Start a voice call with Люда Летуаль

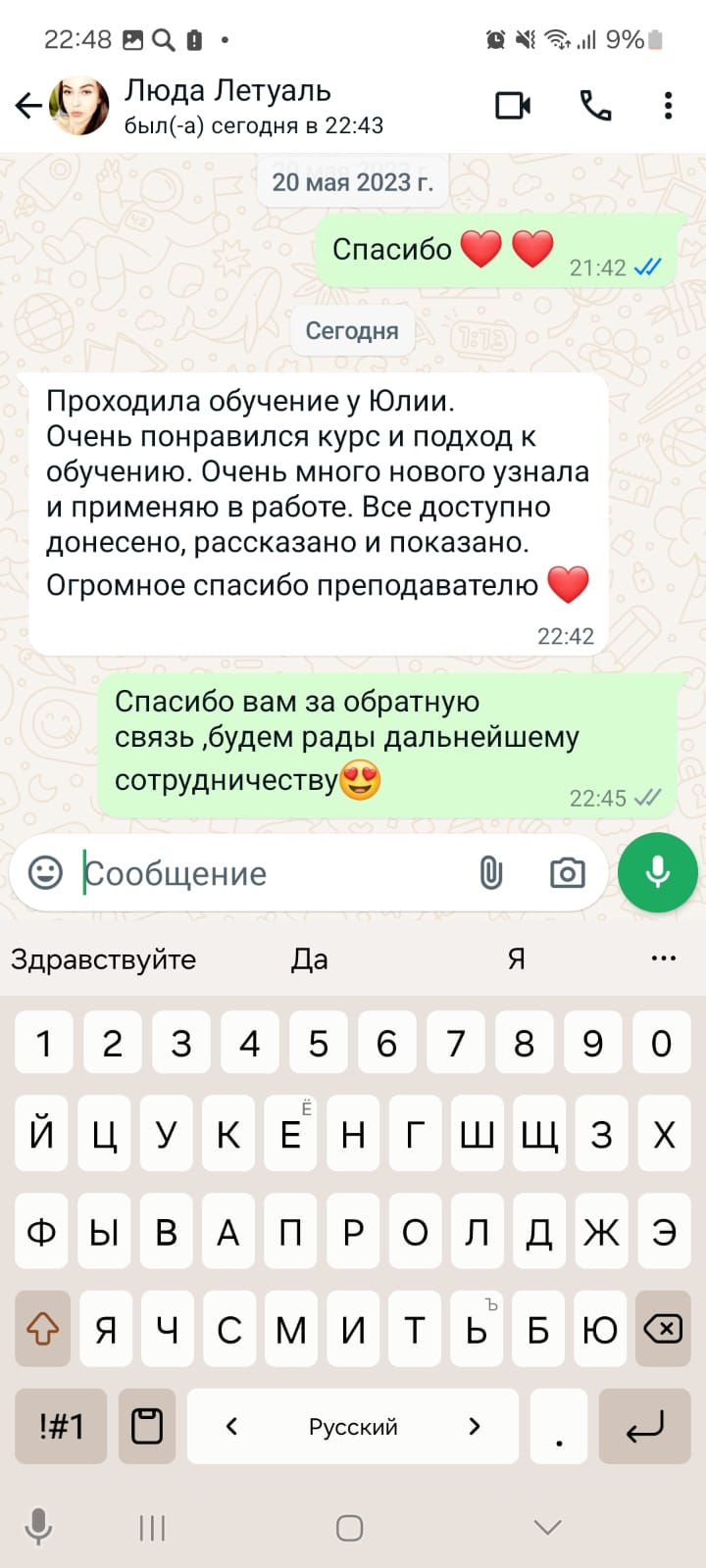pyautogui.click(x=595, y=106)
